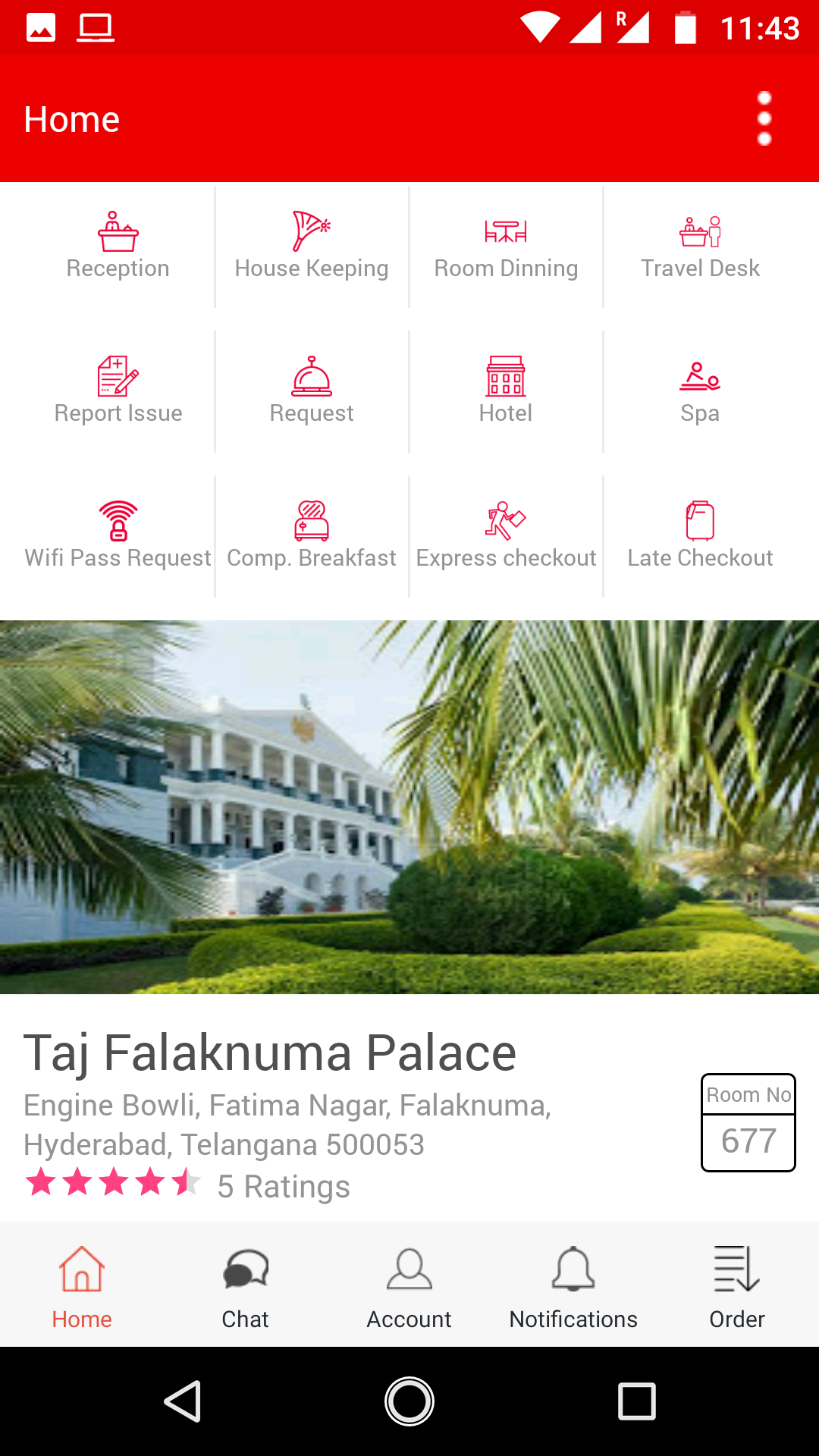Tap the system back button
Viewport: 819px width, 1456px height.
pyautogui.click(x=183, y=1401)
